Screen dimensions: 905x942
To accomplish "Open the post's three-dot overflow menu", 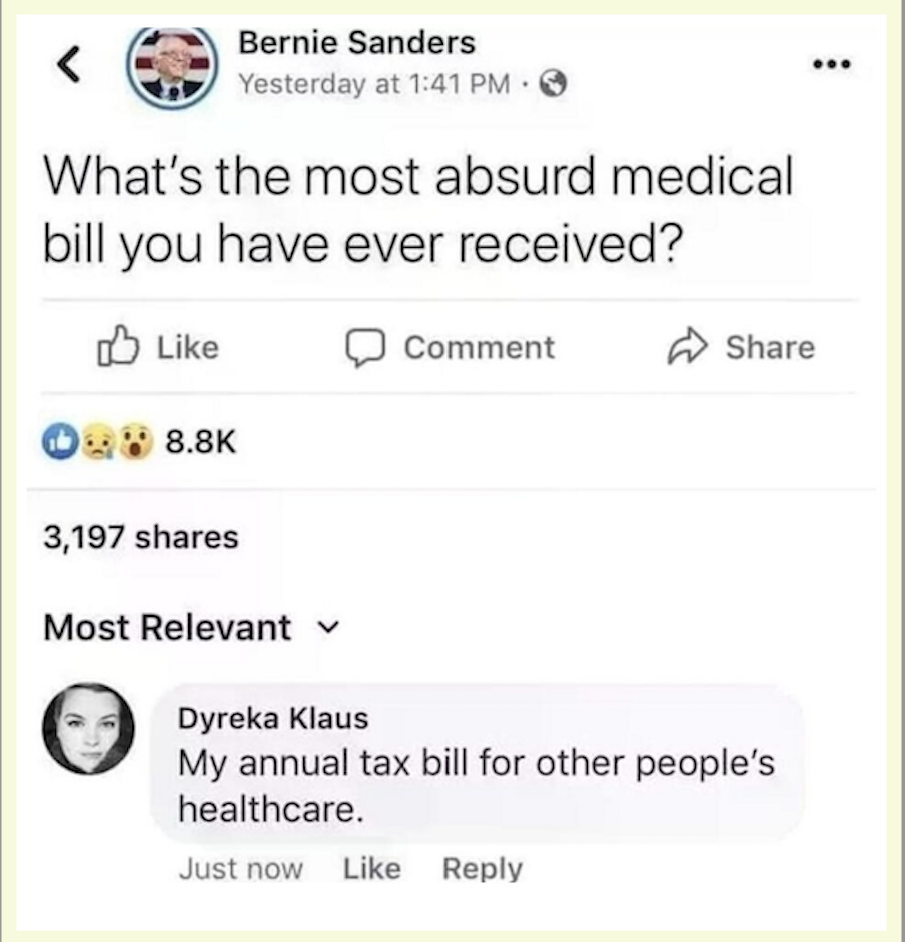I will click(x=830, y=65).
